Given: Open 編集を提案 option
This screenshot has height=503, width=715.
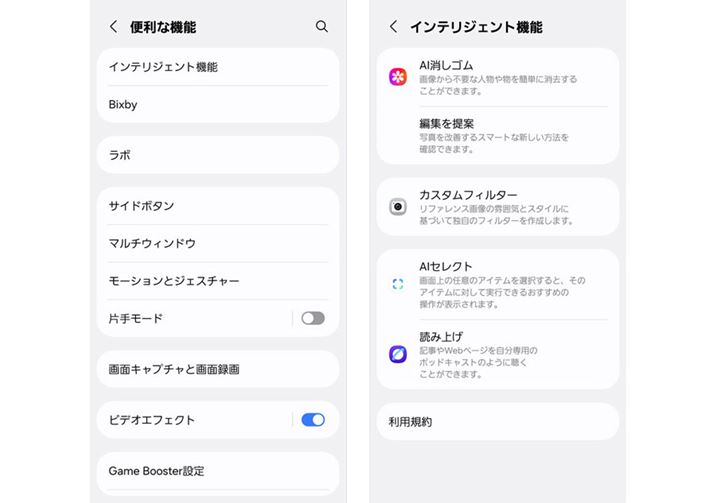Looking at the screenshot, I should click(497, 135).
